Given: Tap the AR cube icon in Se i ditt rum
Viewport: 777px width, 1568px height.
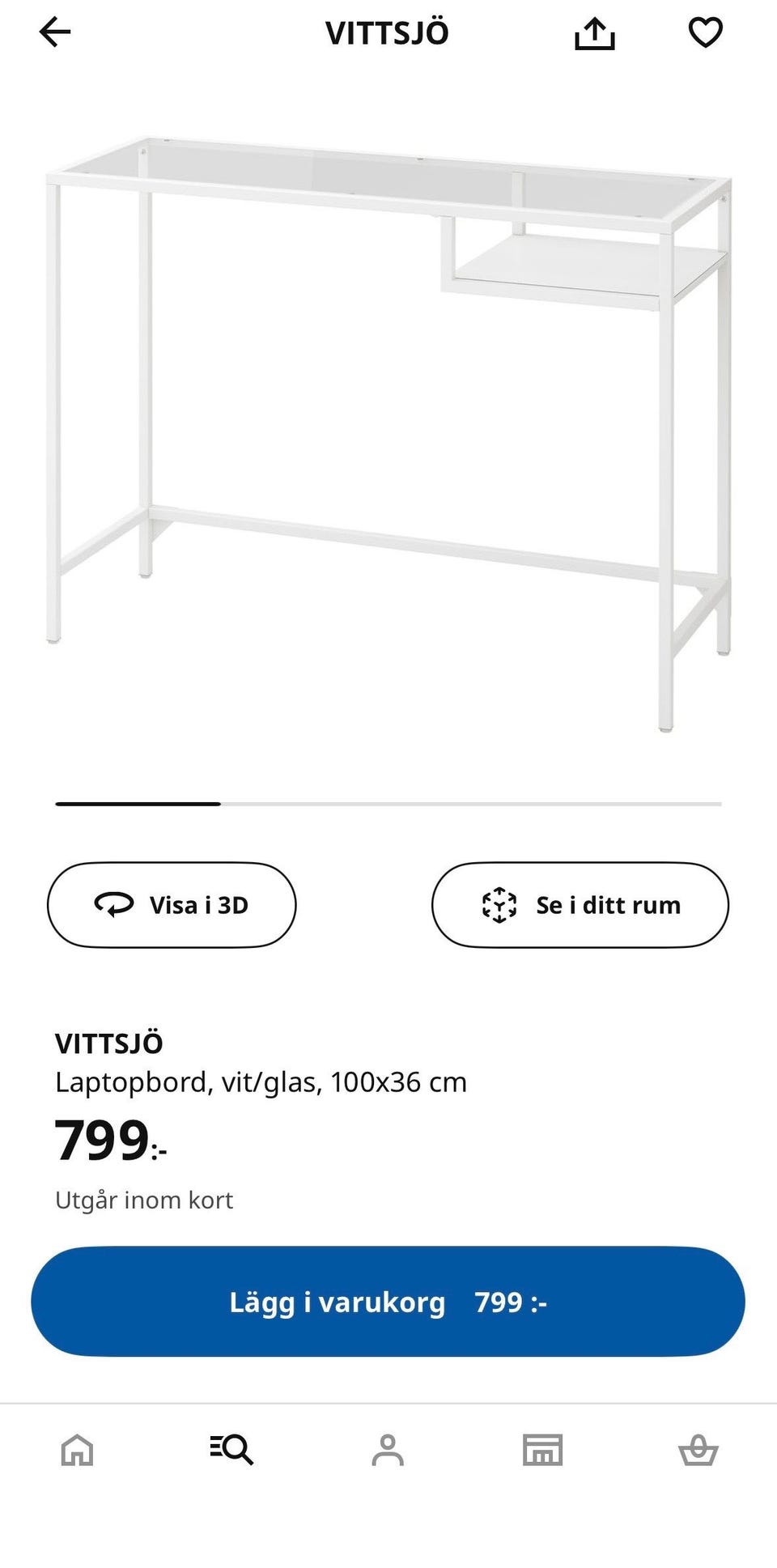Looking at the screenshot, I should pyautogui.click(x=498, y=905).
